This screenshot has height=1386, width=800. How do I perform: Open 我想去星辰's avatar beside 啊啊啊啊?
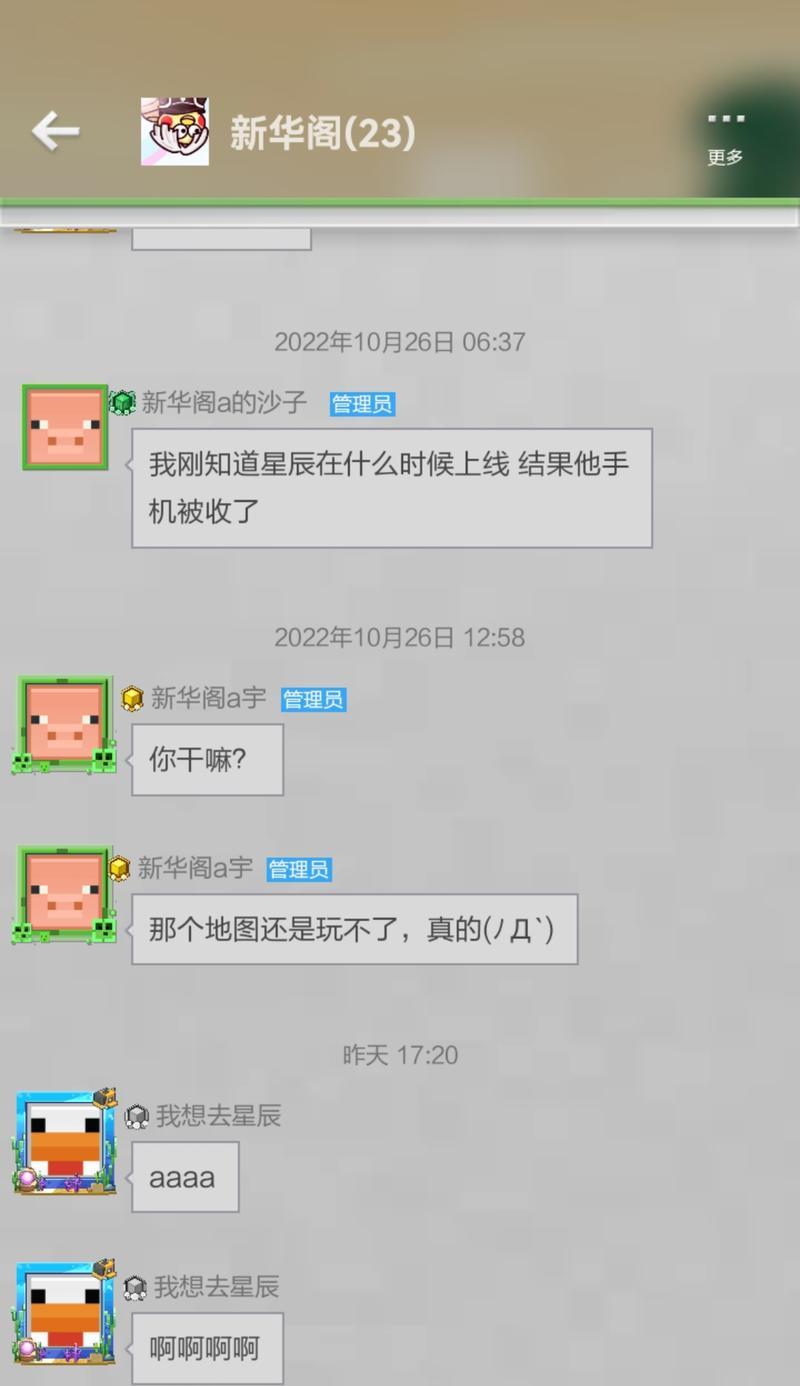click(66, 1313)
